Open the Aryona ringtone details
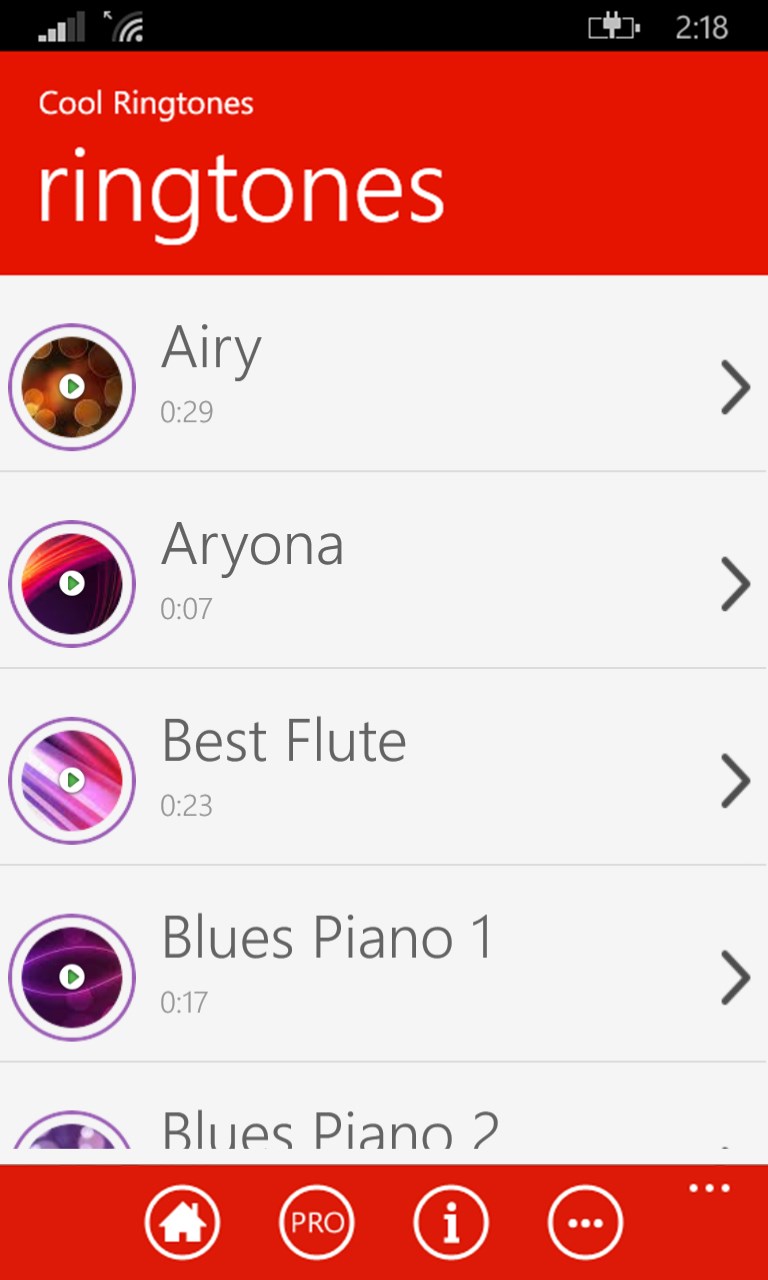The image size is (768, 1280). [x=735, y=585]
